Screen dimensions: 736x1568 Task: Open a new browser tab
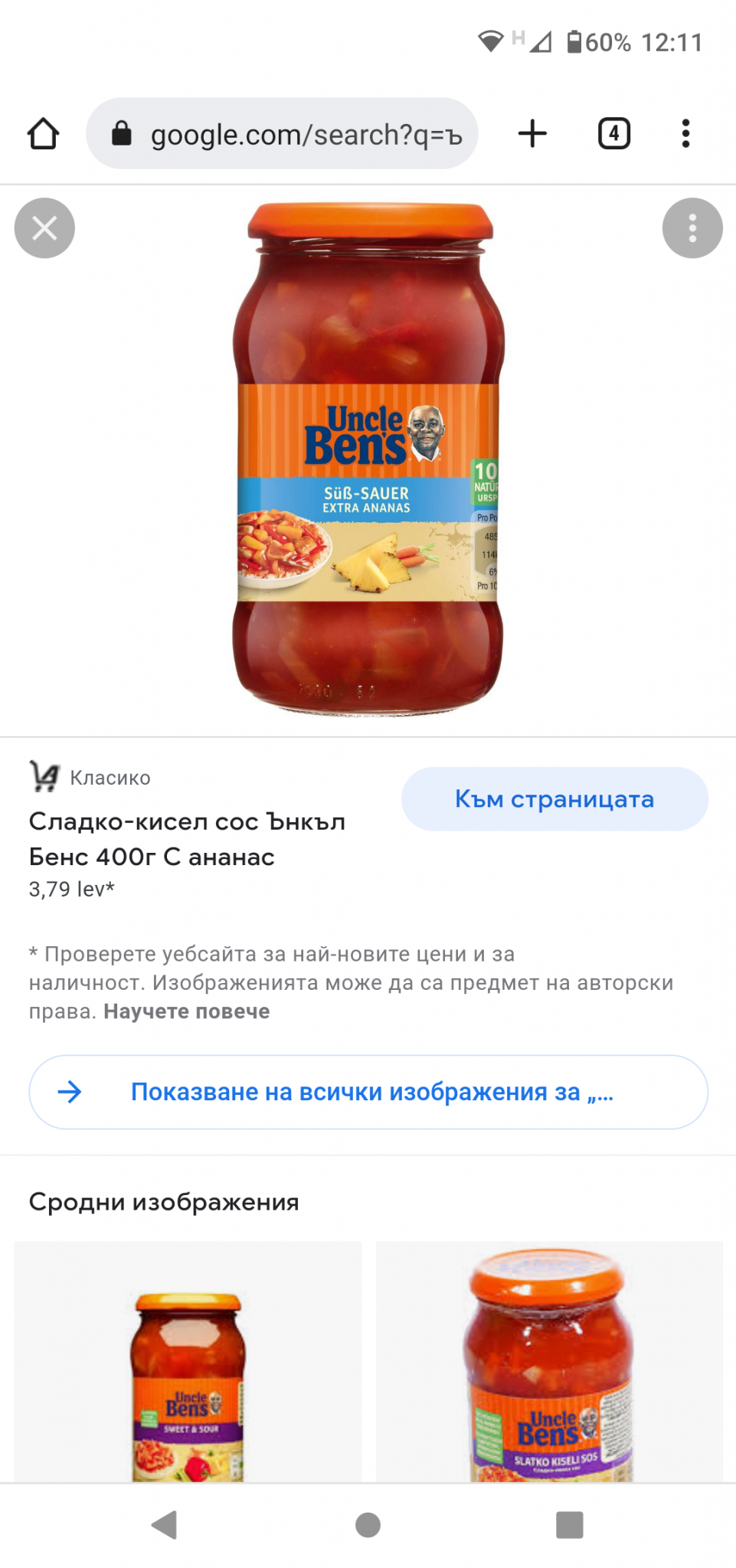(532, 134)
